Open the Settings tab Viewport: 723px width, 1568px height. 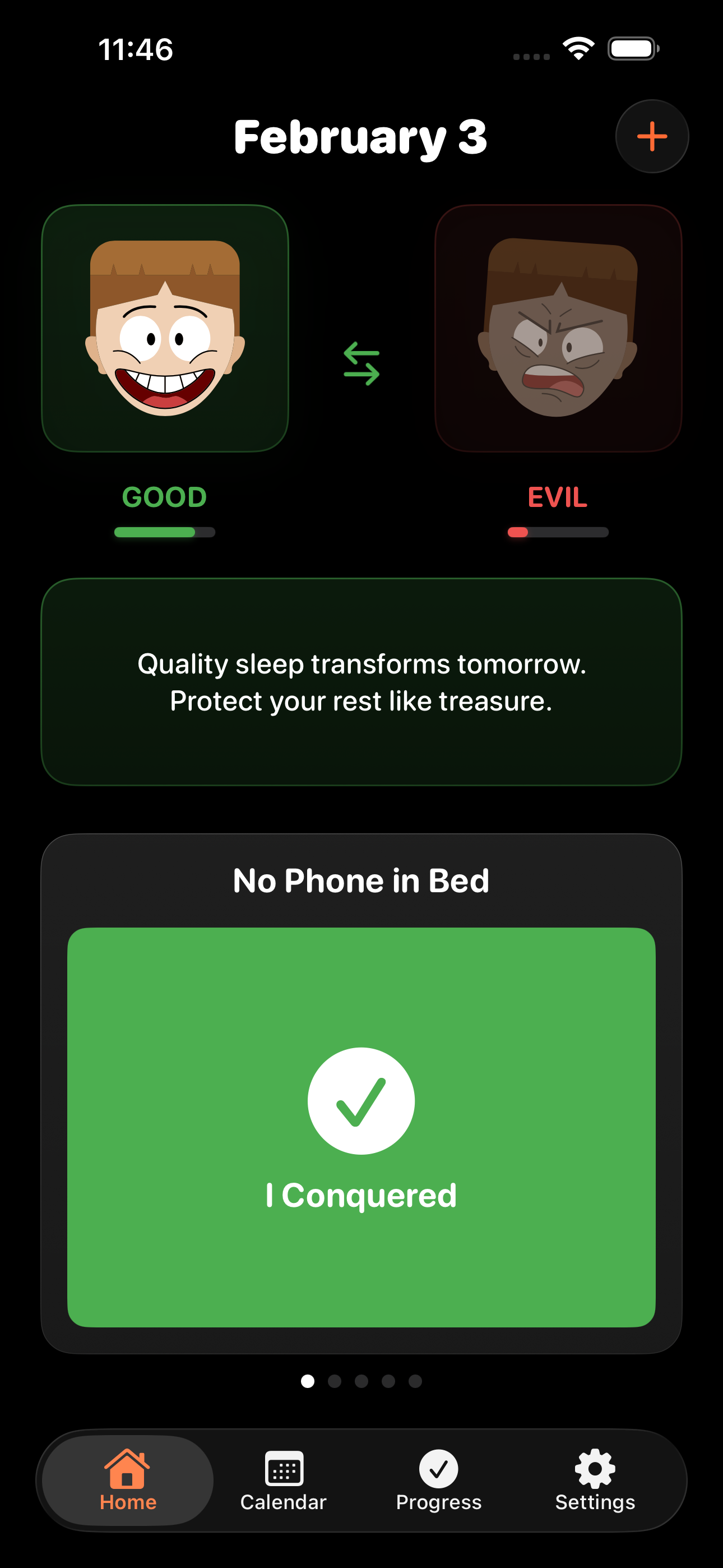coord(595,1479)
